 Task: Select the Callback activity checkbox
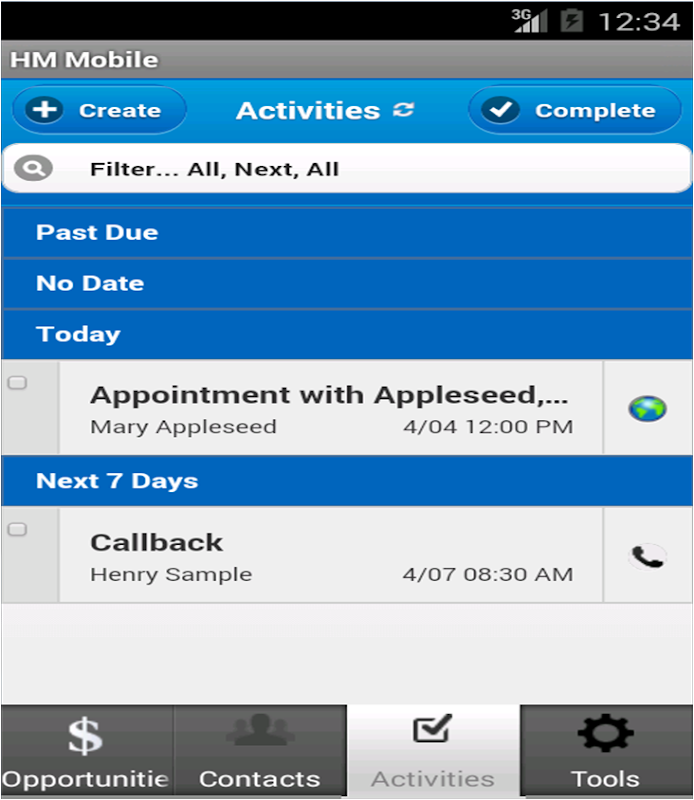17,530
